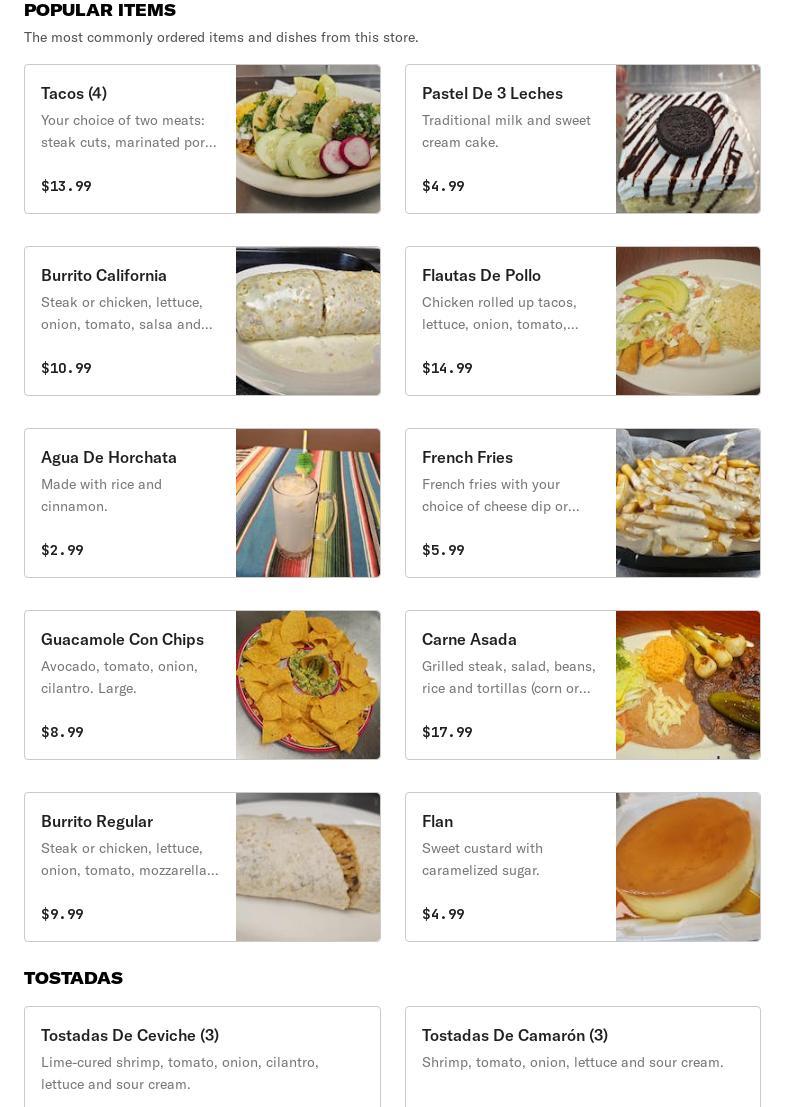View the Flautas De Pollo dish
The height and width of the screenshot is (1107, 785).
[582, 321]
